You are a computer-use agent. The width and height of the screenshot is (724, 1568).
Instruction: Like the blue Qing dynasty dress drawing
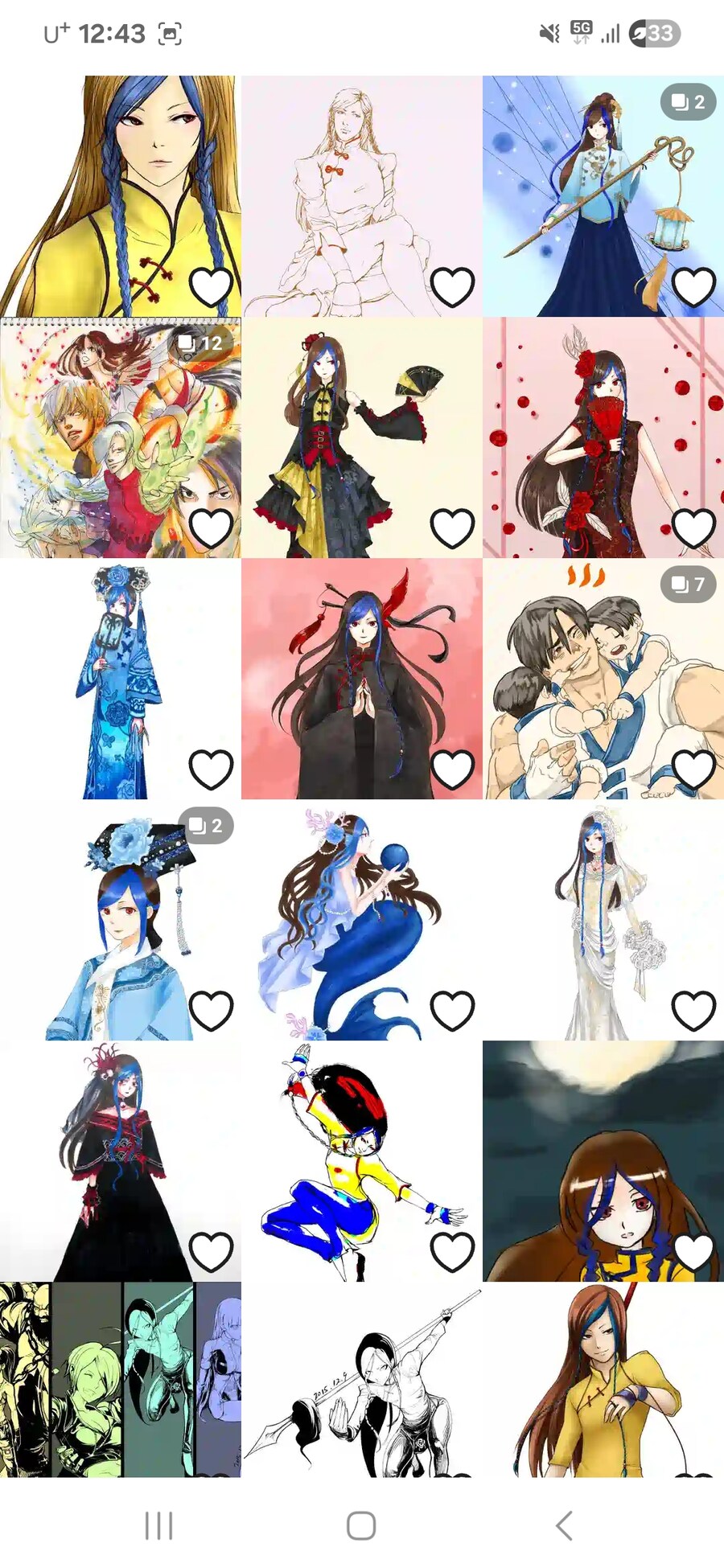(x=211, y=770)
